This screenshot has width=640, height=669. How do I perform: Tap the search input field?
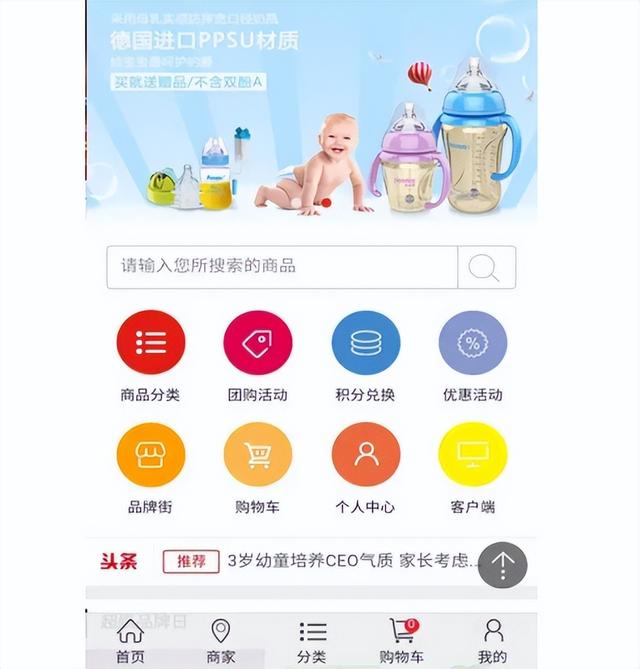[282, 267]
